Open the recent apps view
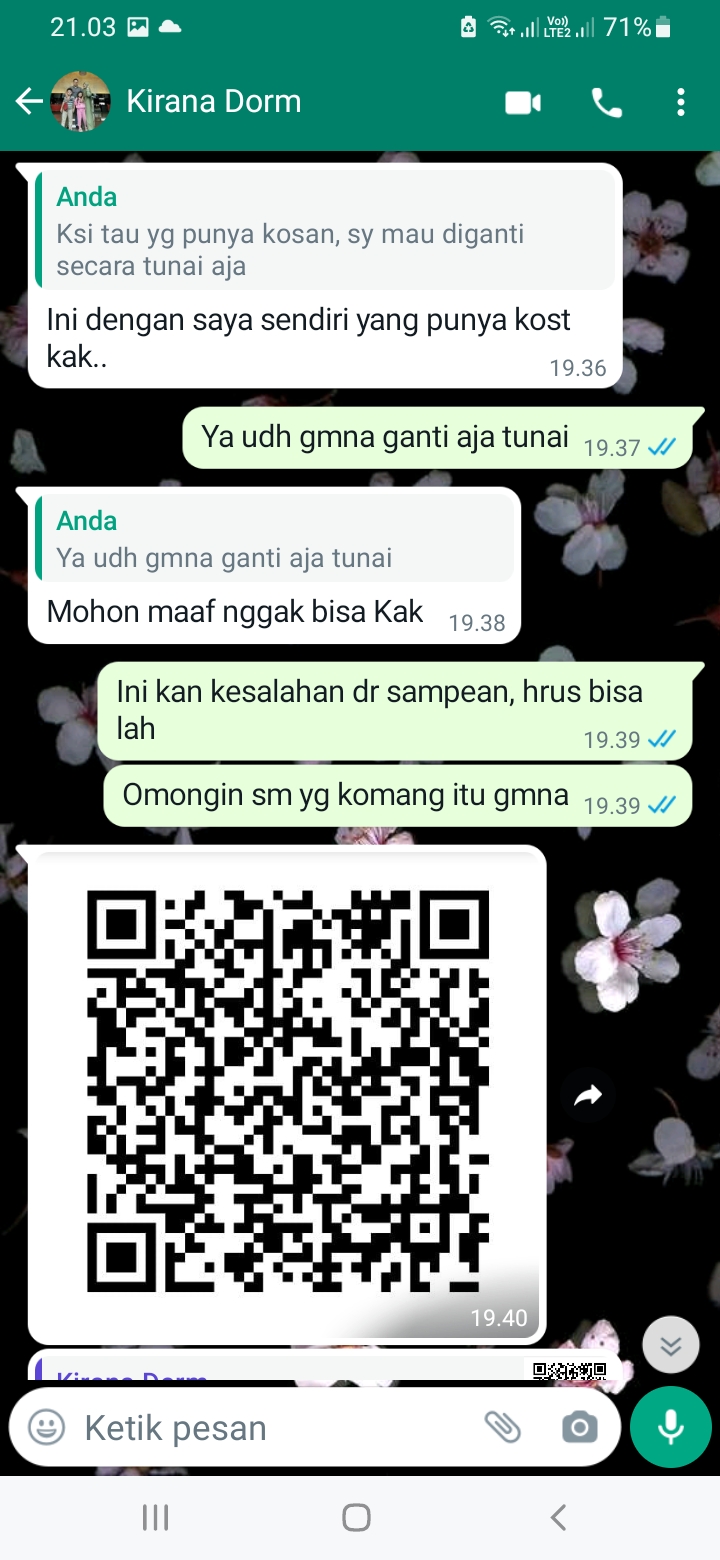This screenshot has width=720, height=1560. tap(155, 1518)
